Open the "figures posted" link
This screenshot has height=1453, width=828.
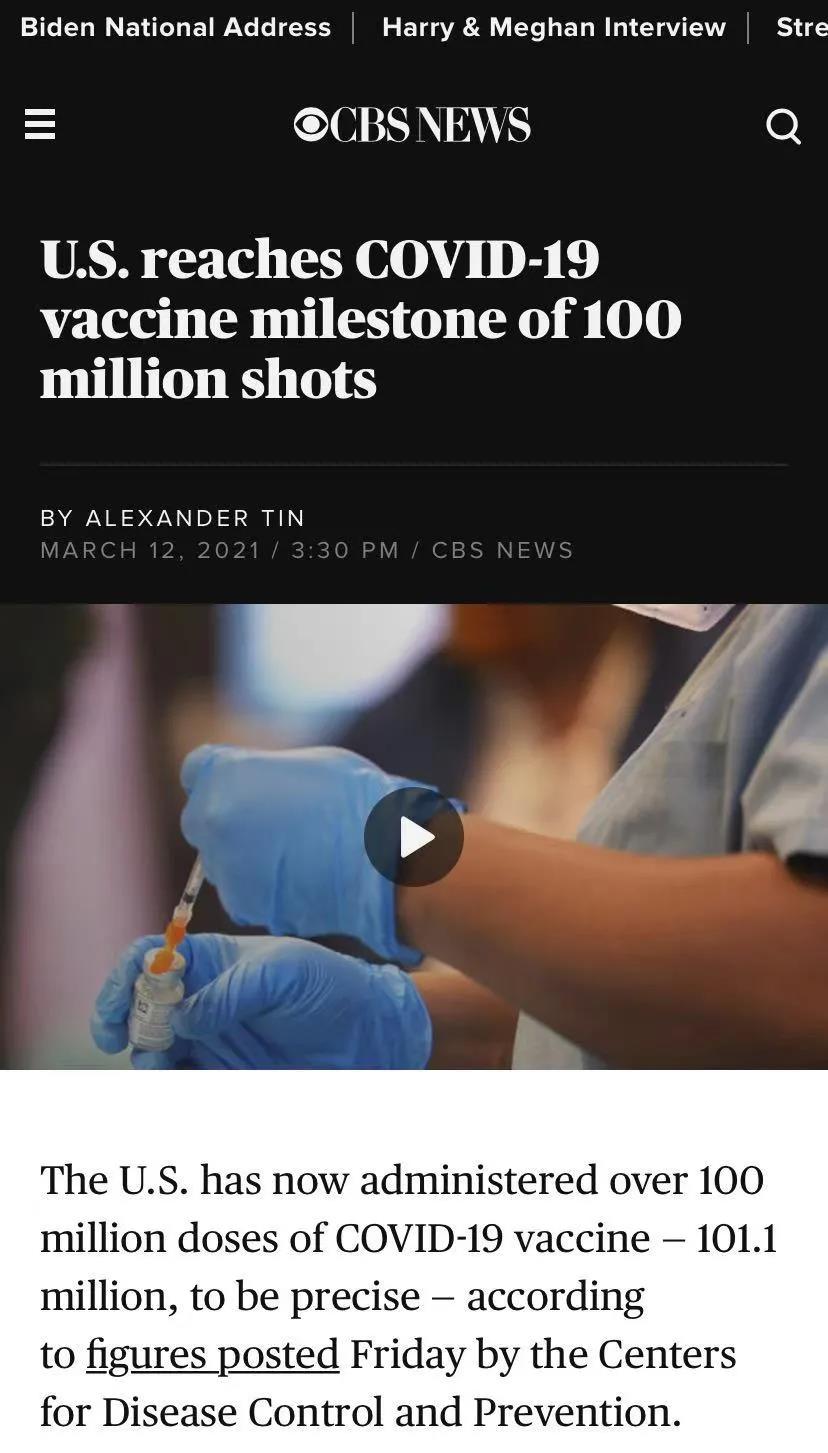(212, 1355)
